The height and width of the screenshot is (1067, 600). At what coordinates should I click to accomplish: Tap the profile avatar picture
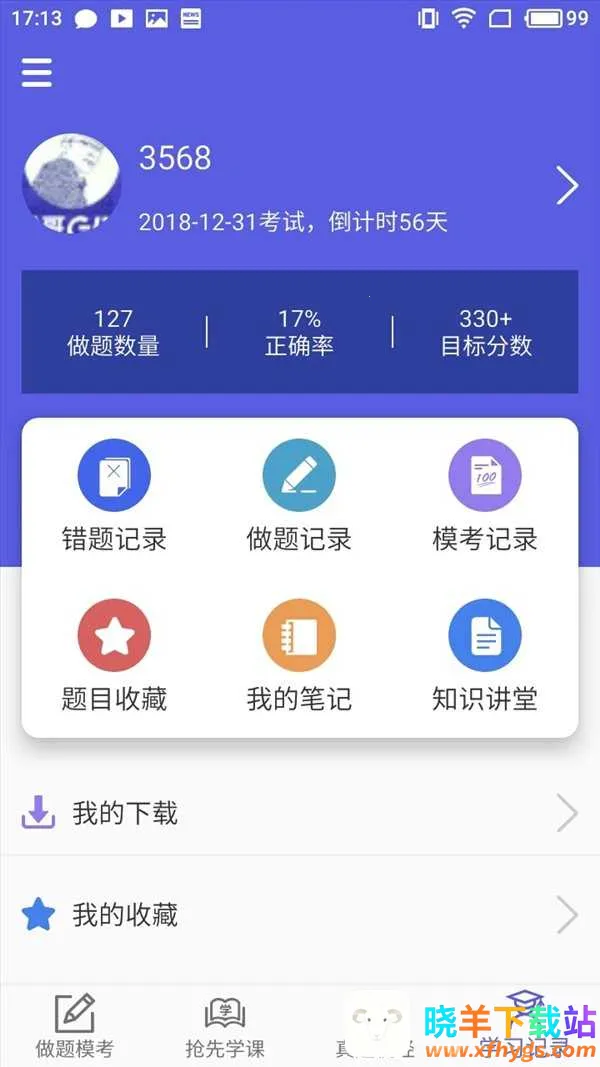coord(72,185)
